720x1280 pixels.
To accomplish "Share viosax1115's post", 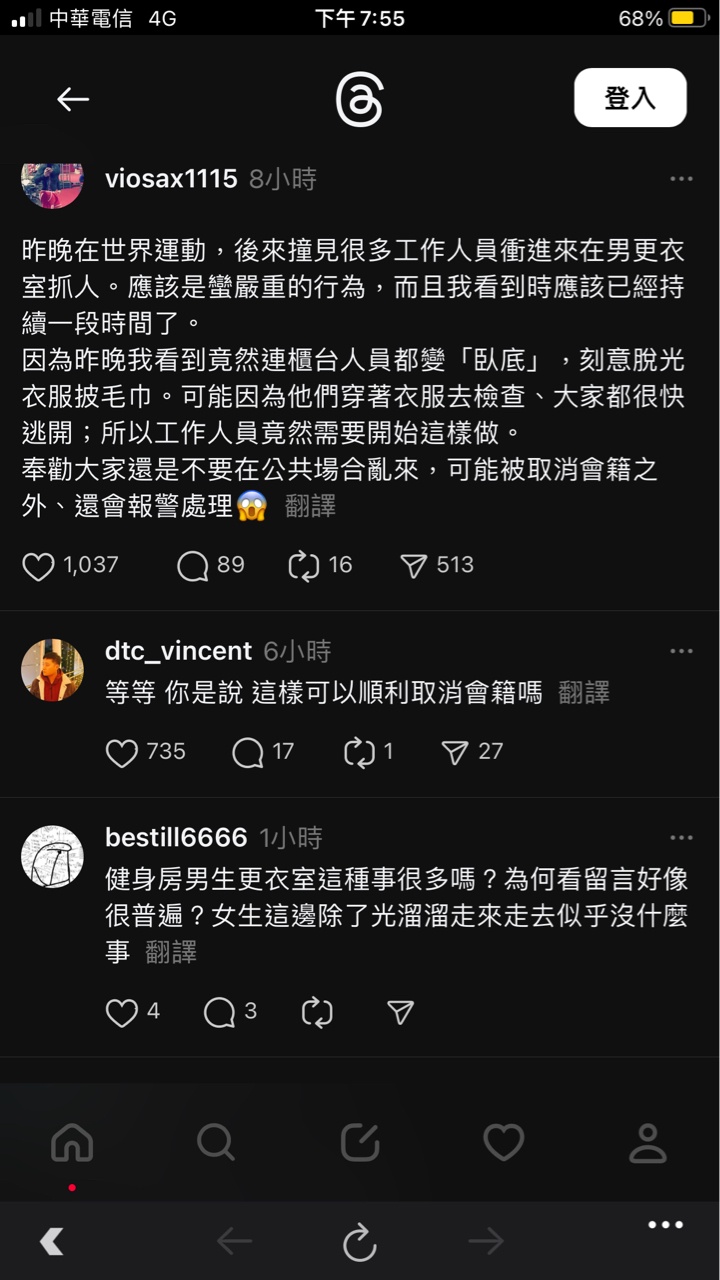I will 414,566.
